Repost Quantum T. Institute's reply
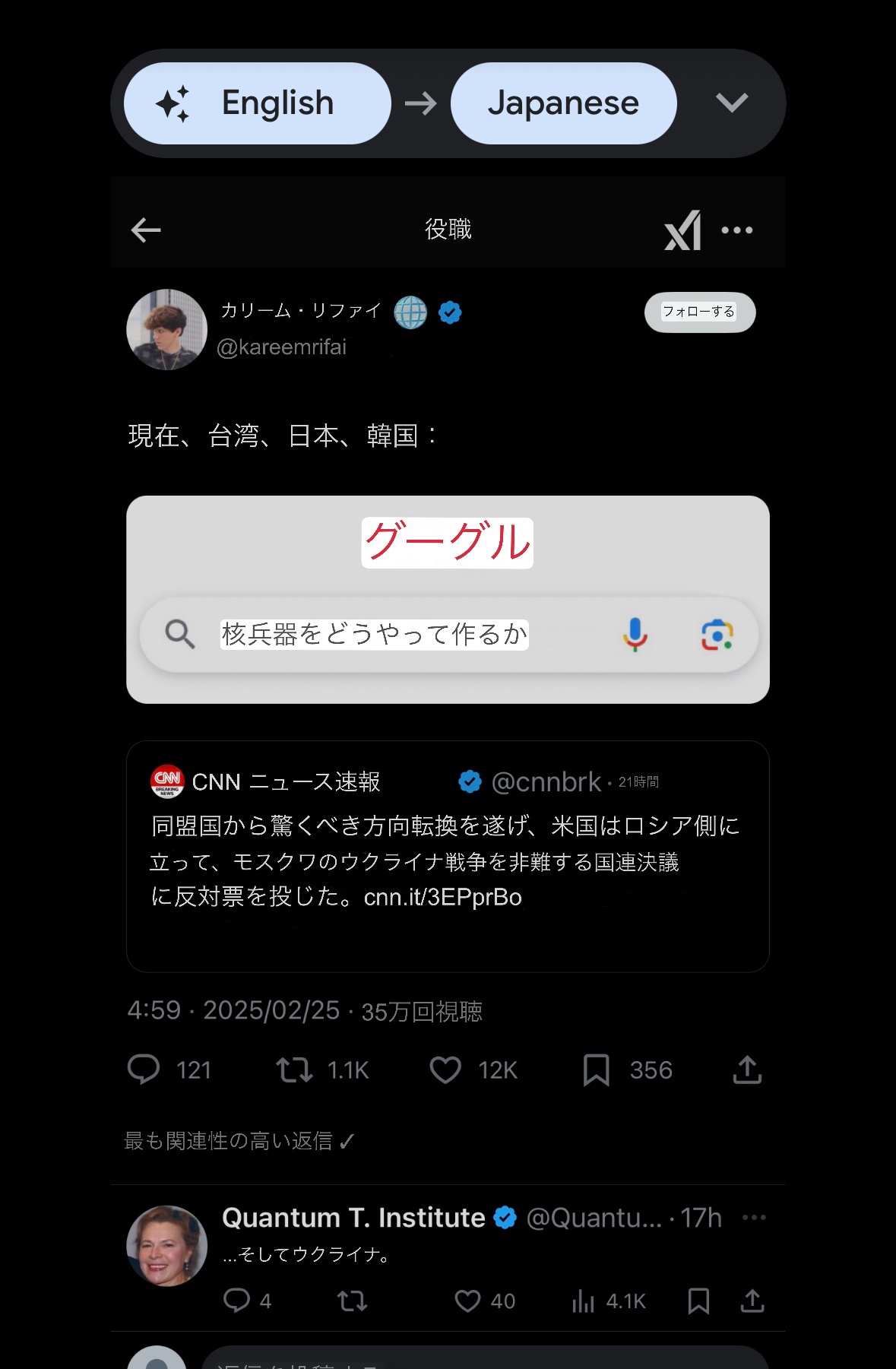The width and height of the screenshot is (896, 1369). 352,1301
